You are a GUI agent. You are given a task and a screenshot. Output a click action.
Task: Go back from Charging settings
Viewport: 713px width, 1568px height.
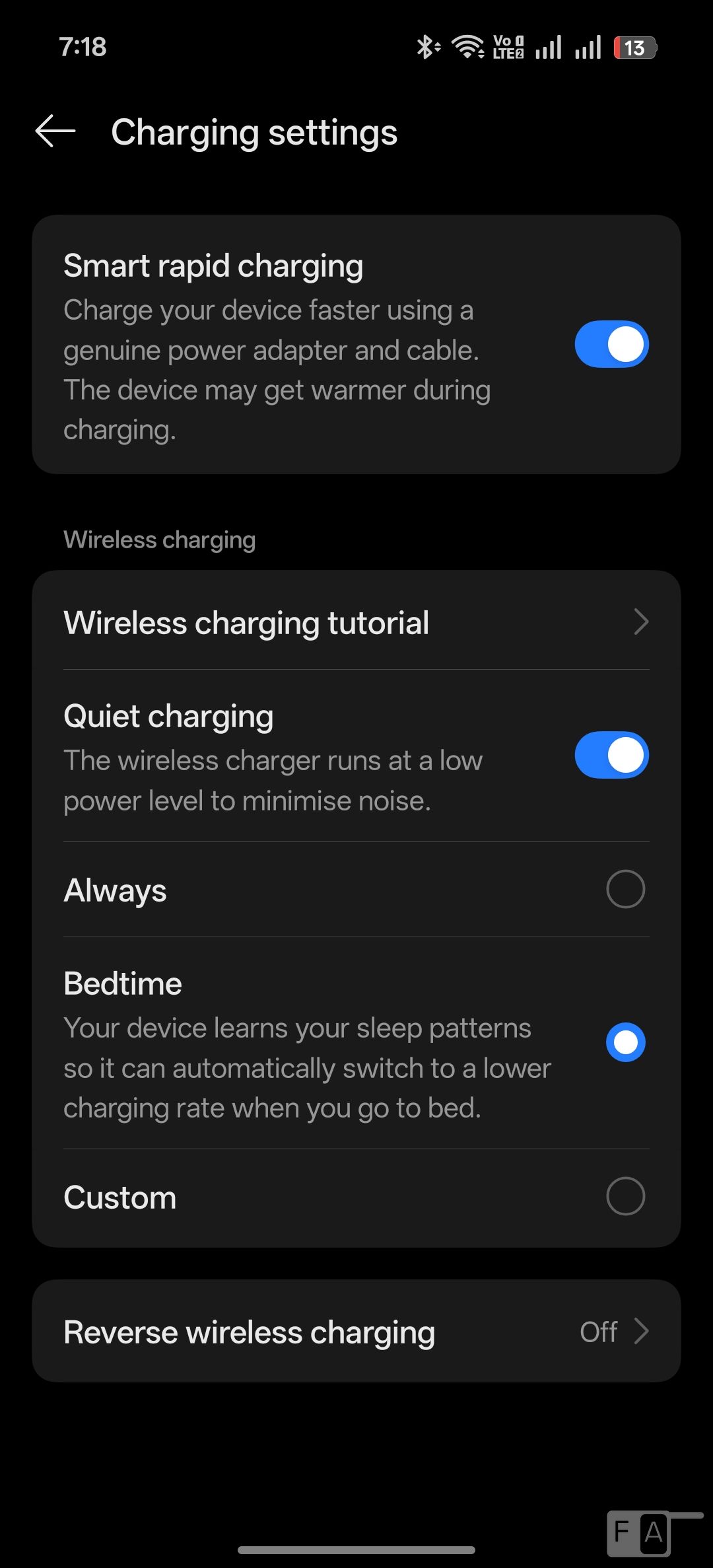[55, 131]
